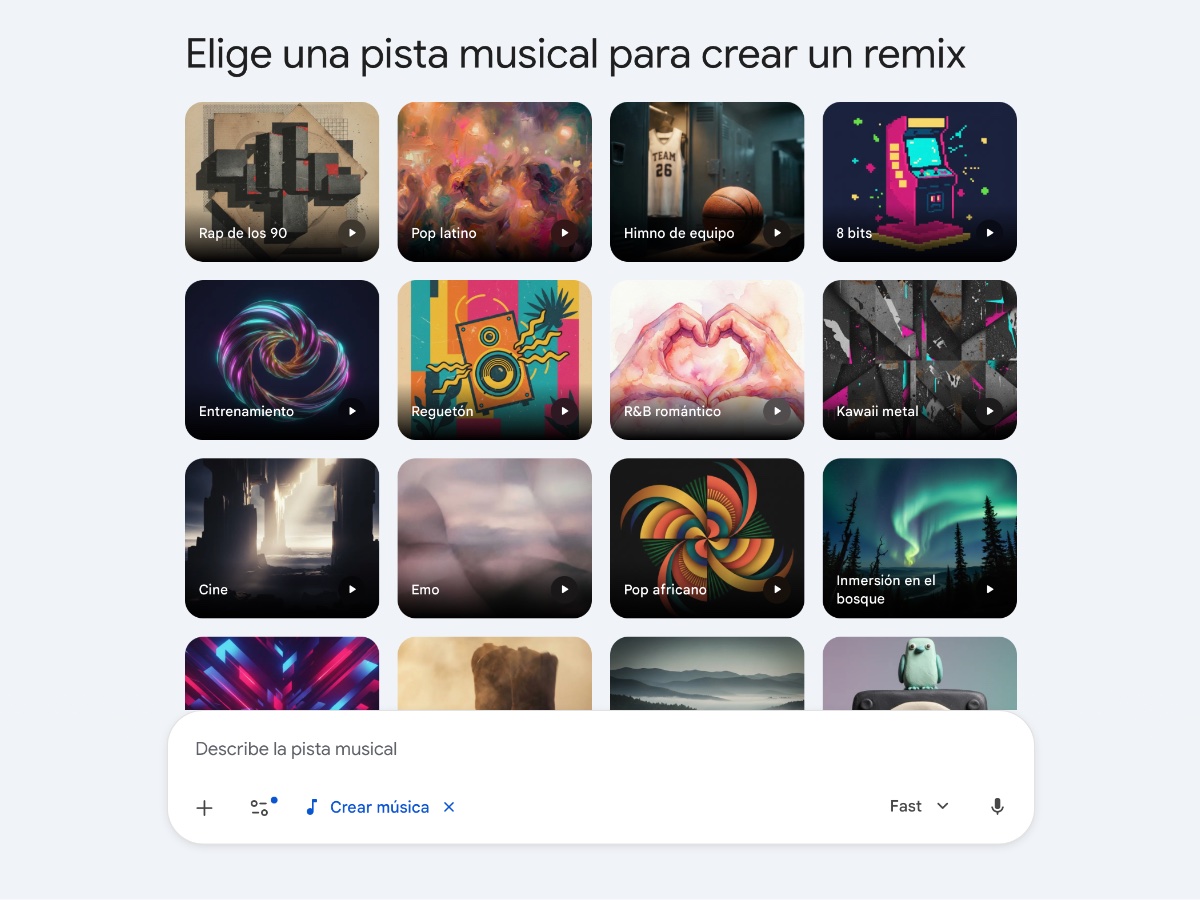The height and width of the screenshot is (900, 1200).
Task: Open the tools settings icon
Action: (x=260, y=807)
